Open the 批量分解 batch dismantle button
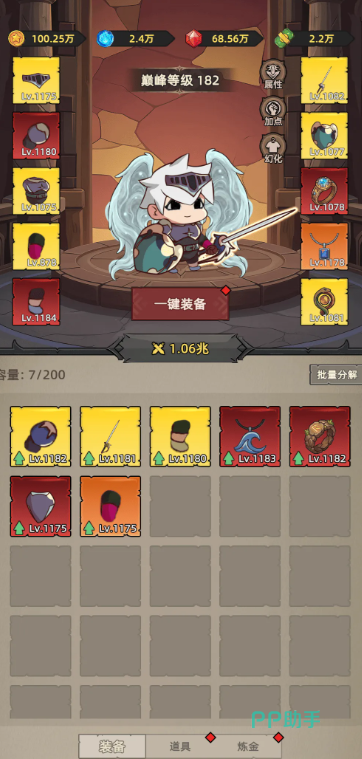 point(336,375)
